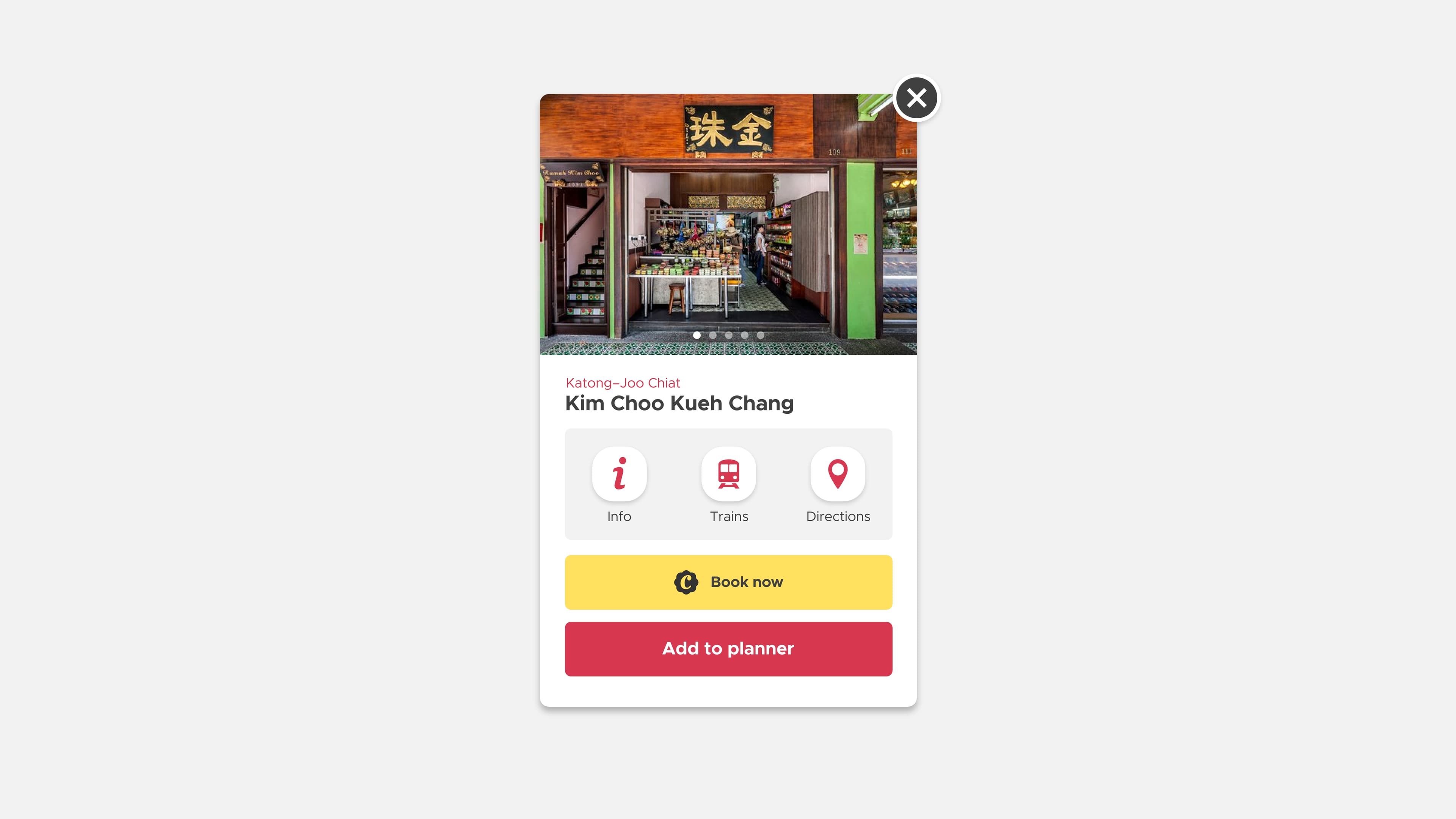The width and height of the screenshot is (1456, 819).
Task: Close the Kim Choo Kueh Chang card
Action: (x=916, y=98)
